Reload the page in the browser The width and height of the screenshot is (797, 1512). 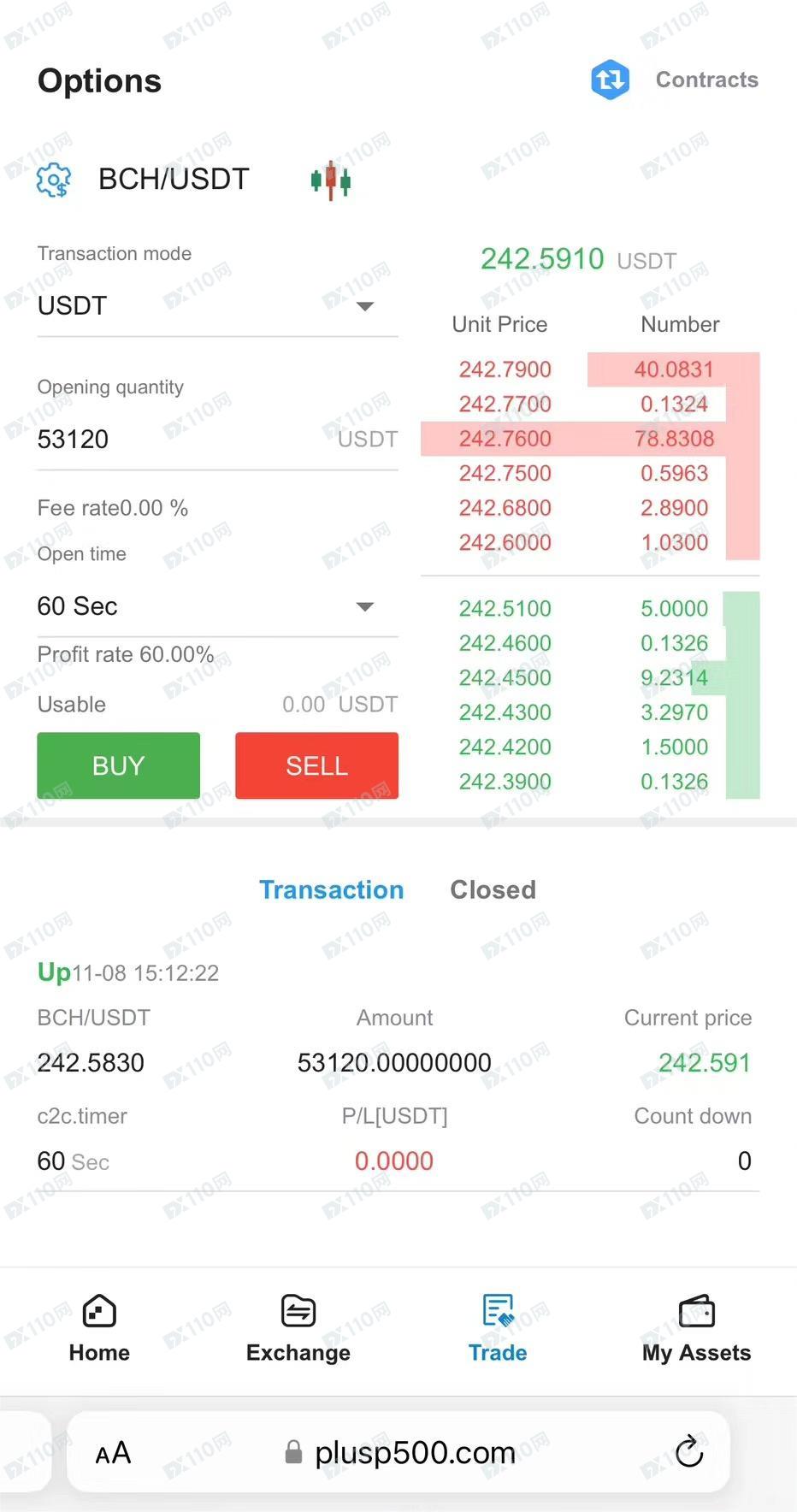tap(689, 1452)
